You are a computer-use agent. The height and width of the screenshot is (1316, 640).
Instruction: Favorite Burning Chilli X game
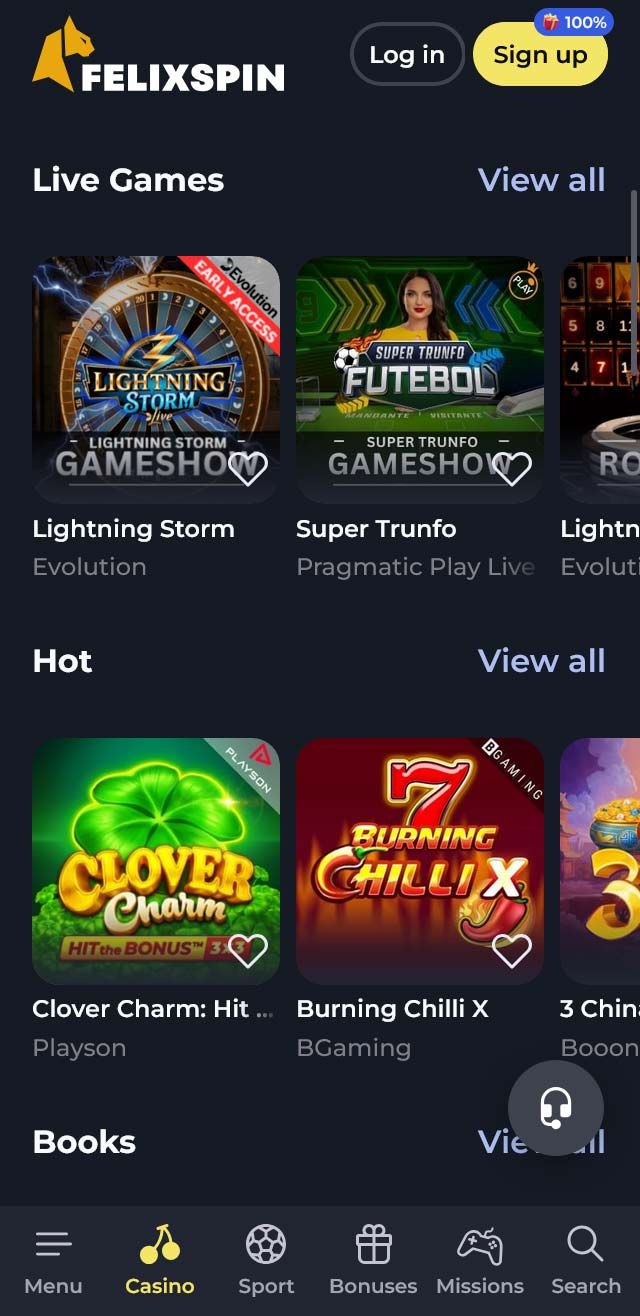click(511, 950)
